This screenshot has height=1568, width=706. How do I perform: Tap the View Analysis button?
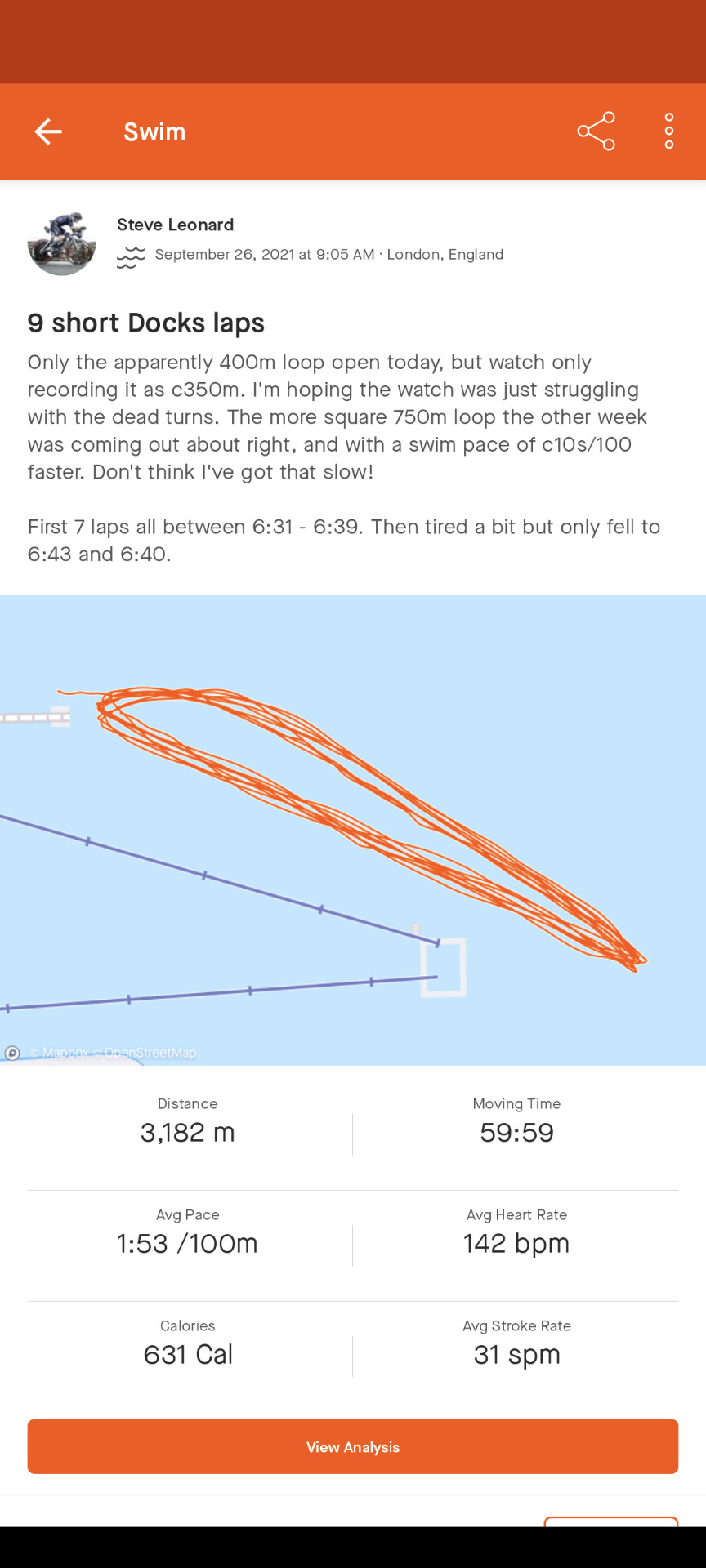click(x=353, y=1446)
